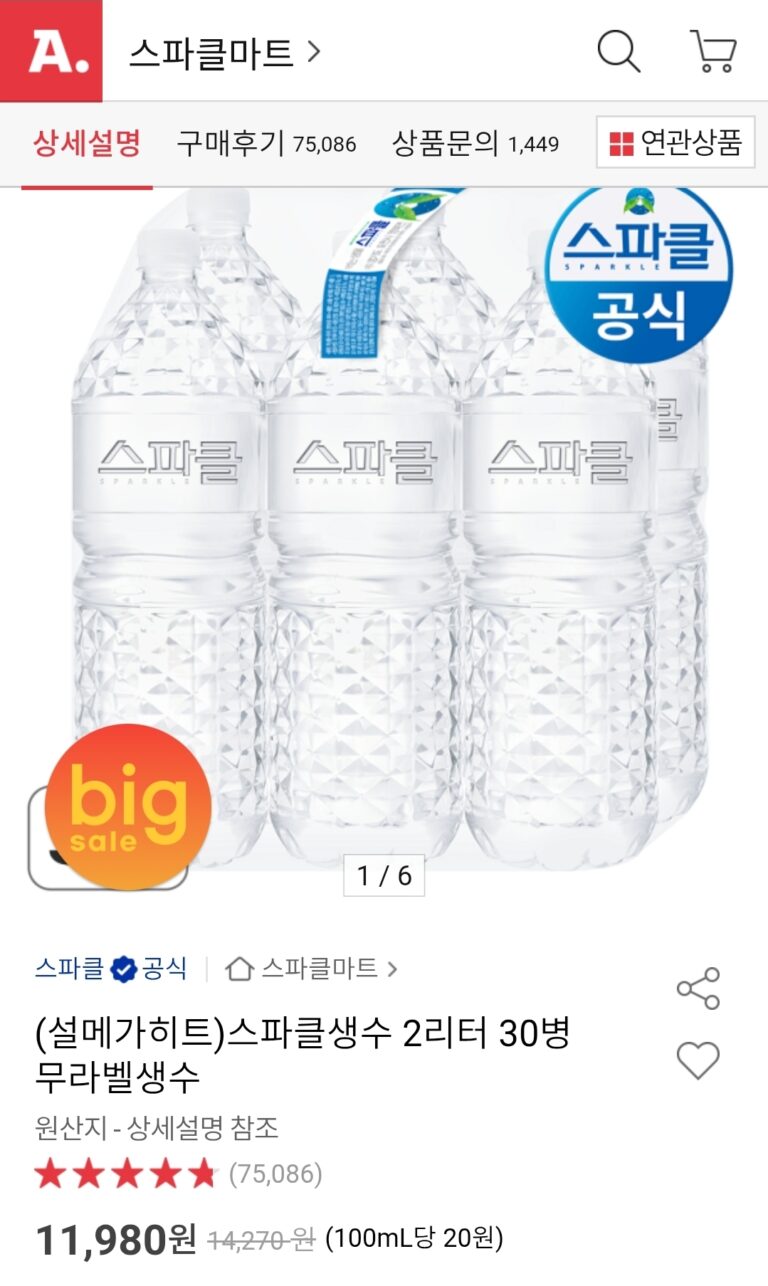Viewport: 768px width, 1286px height.
Task: Switch to the 상세설명 tab
Action: point(87,144)
